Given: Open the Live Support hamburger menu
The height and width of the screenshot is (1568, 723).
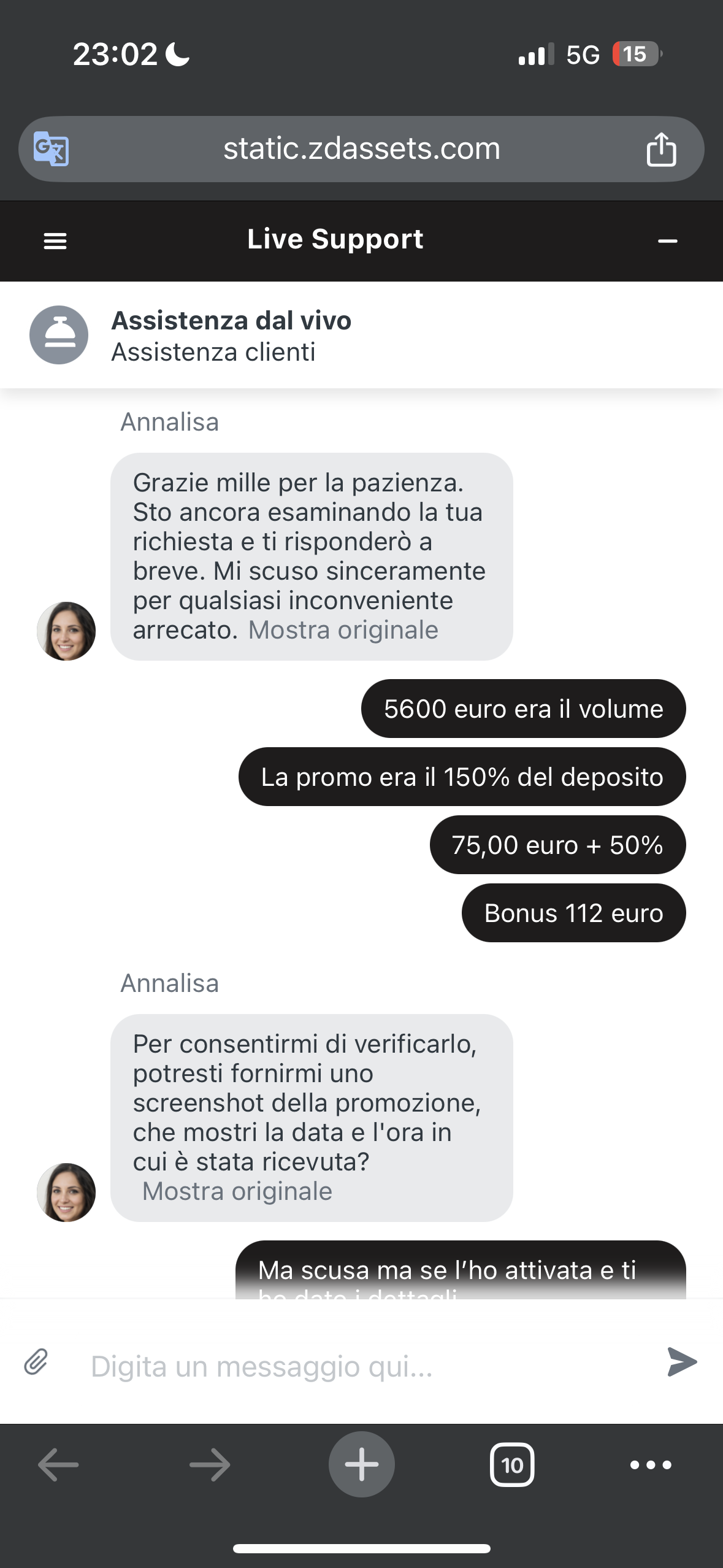Looking at the screenshot, I should pyautogui.click(x=55, y=241).
